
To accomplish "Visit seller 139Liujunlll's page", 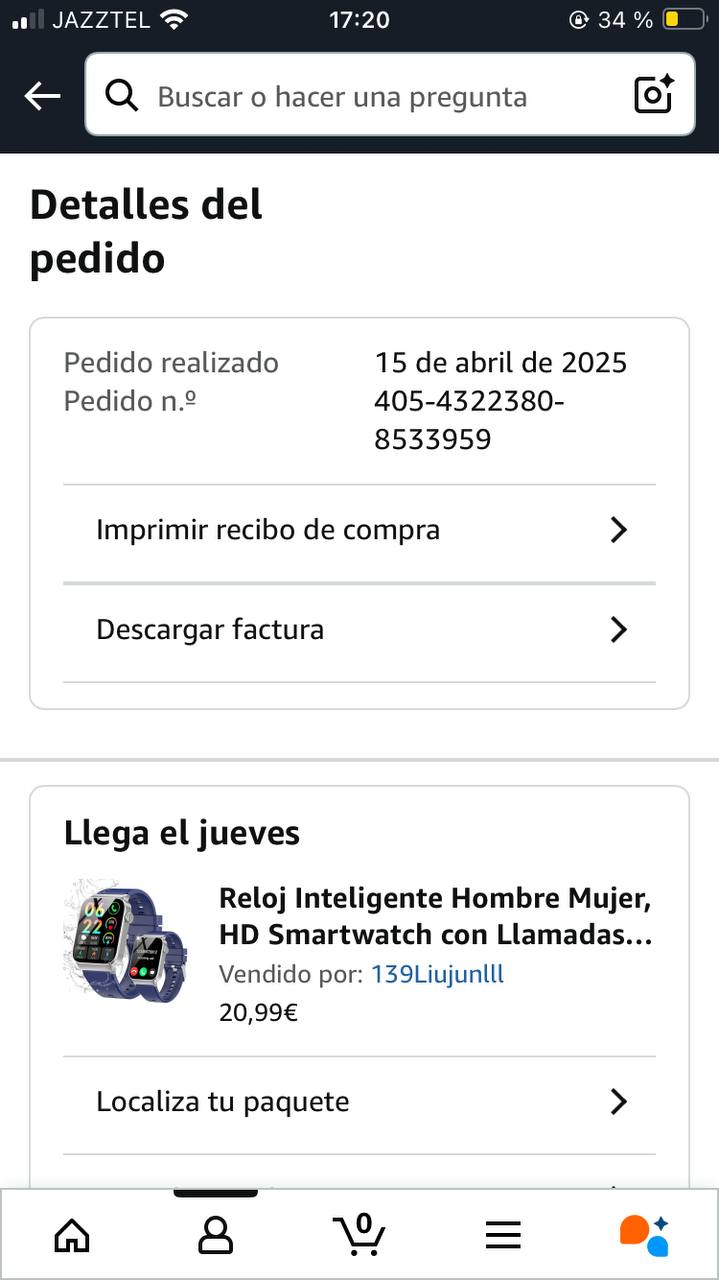I will (x=437, y=974).
